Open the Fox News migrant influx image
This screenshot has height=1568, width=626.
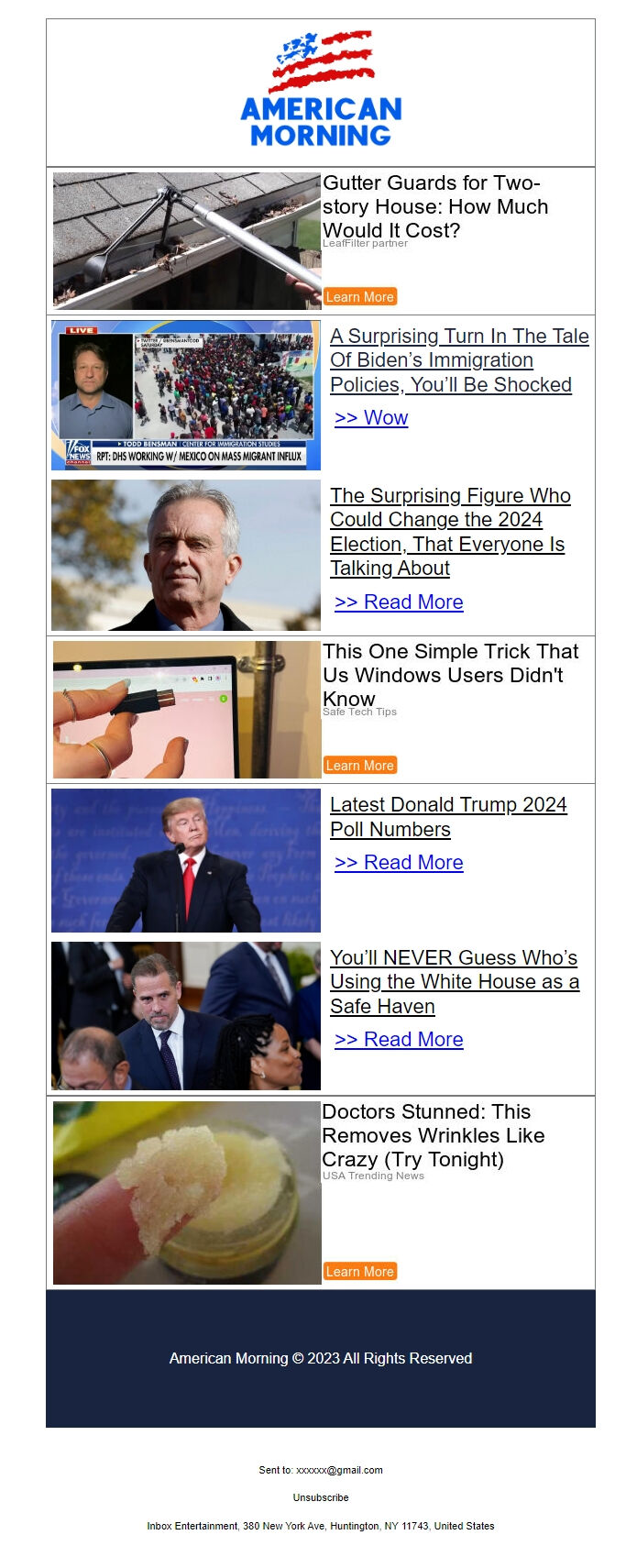click(x=186, y=395)
